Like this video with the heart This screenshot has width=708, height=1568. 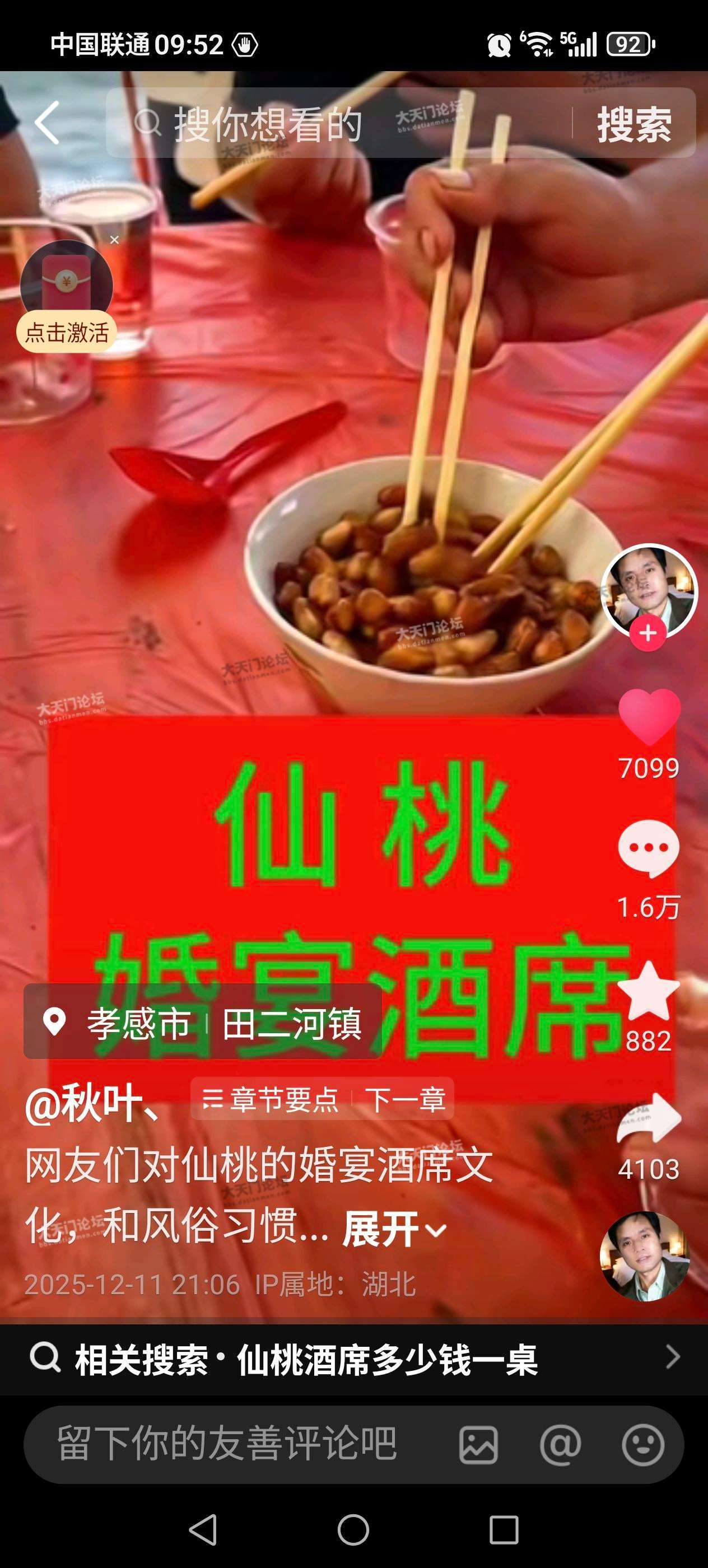click(x=649, y=716)
